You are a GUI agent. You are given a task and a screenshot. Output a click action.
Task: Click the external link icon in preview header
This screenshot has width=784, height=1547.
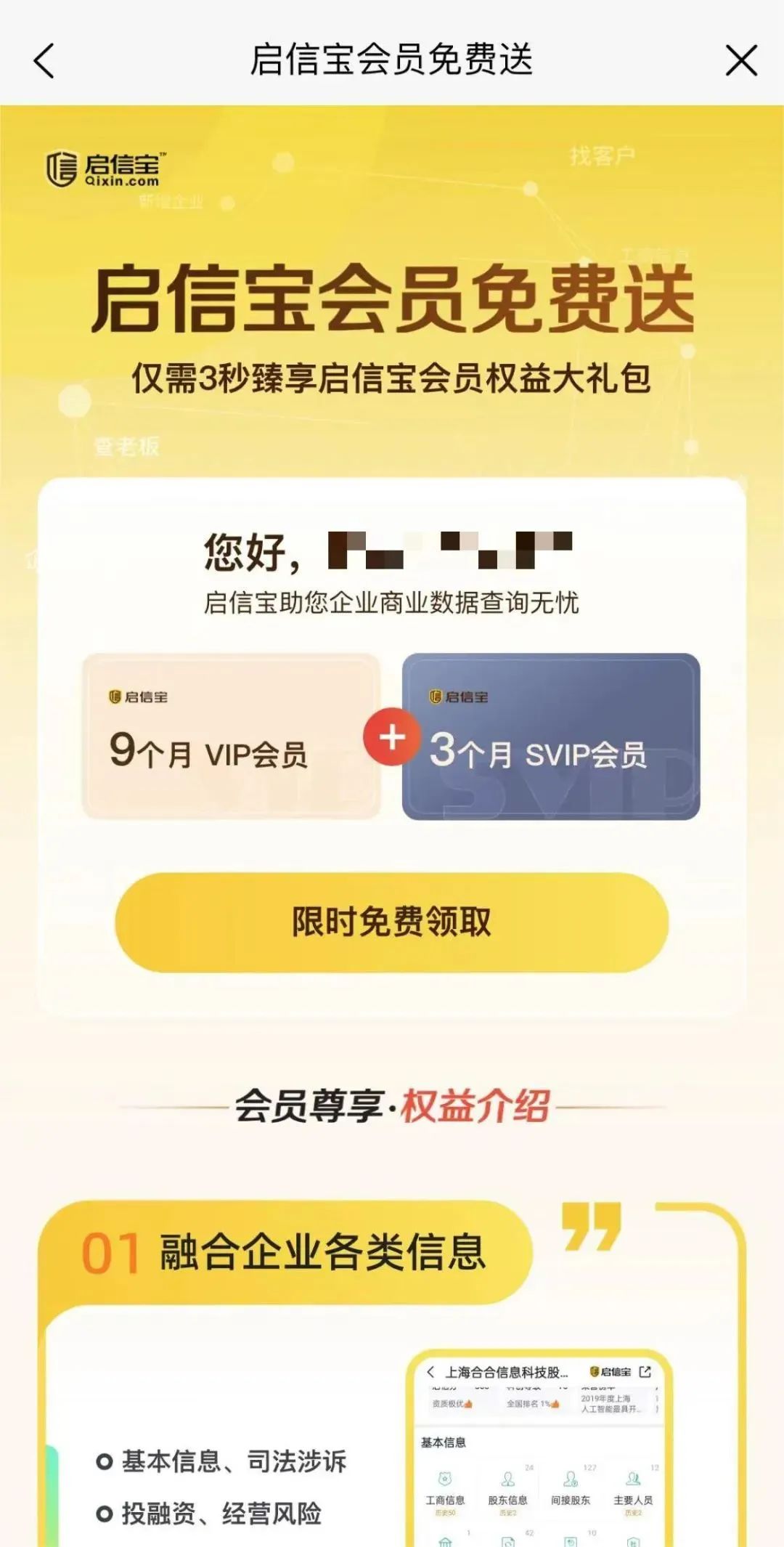645,1371
